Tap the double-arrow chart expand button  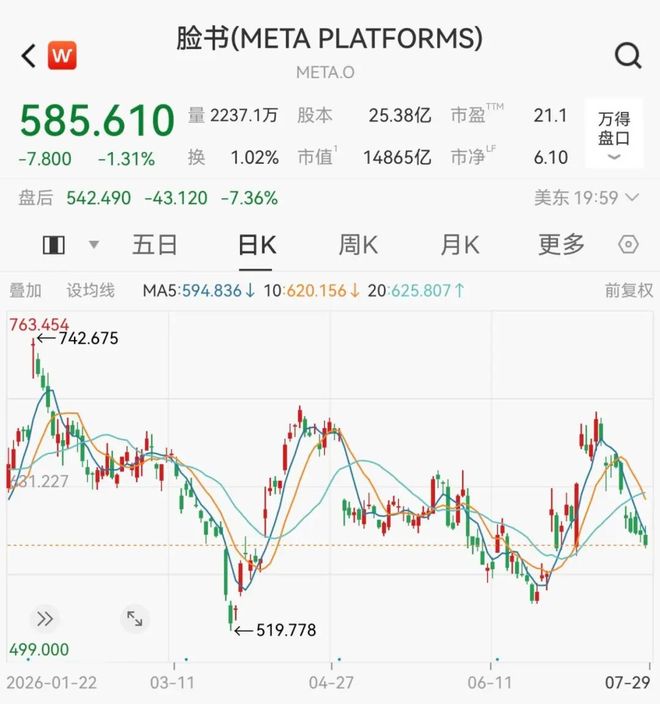point(44,619)
